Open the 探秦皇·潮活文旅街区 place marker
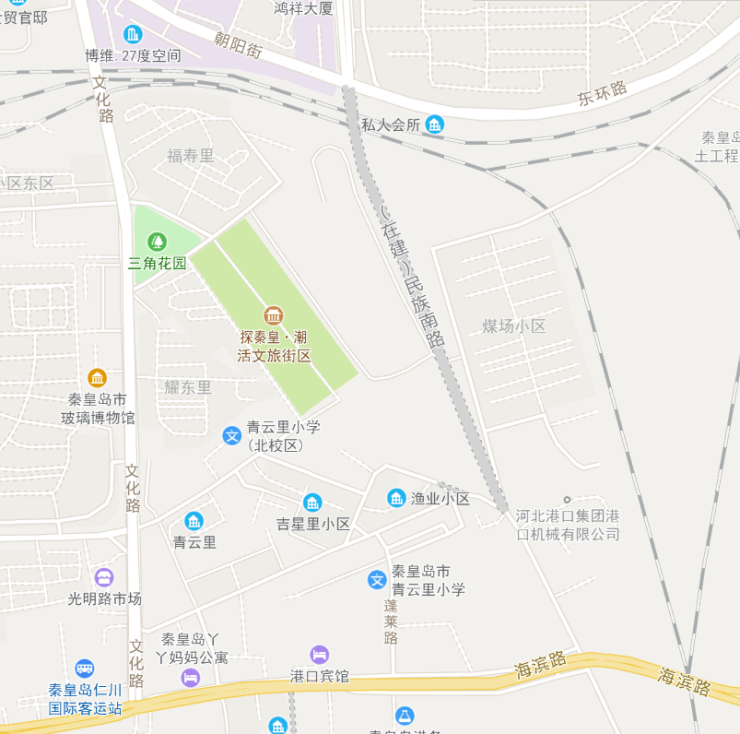 (x=273, y=316)
